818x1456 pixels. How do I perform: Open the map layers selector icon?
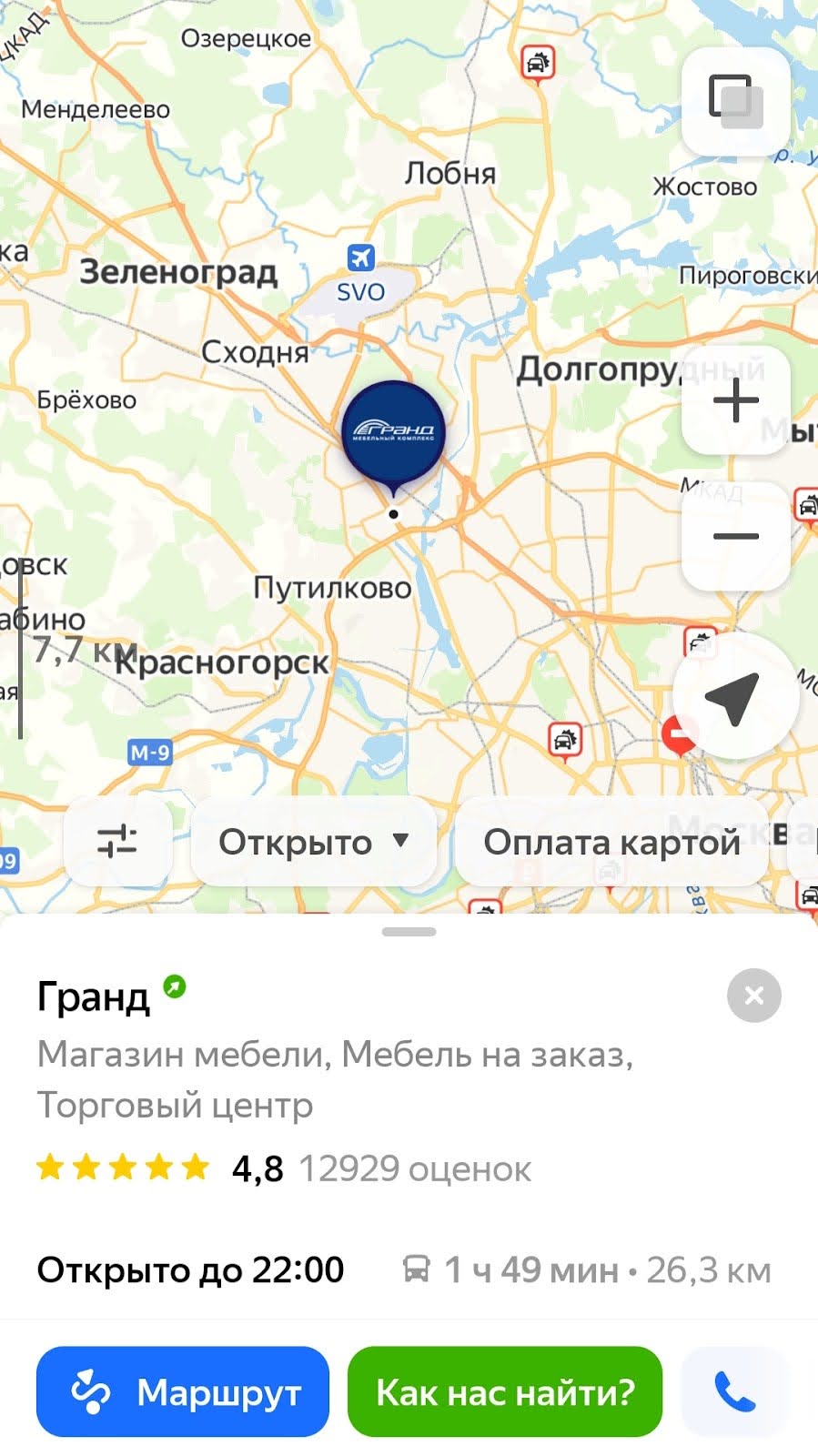point(735,102)
